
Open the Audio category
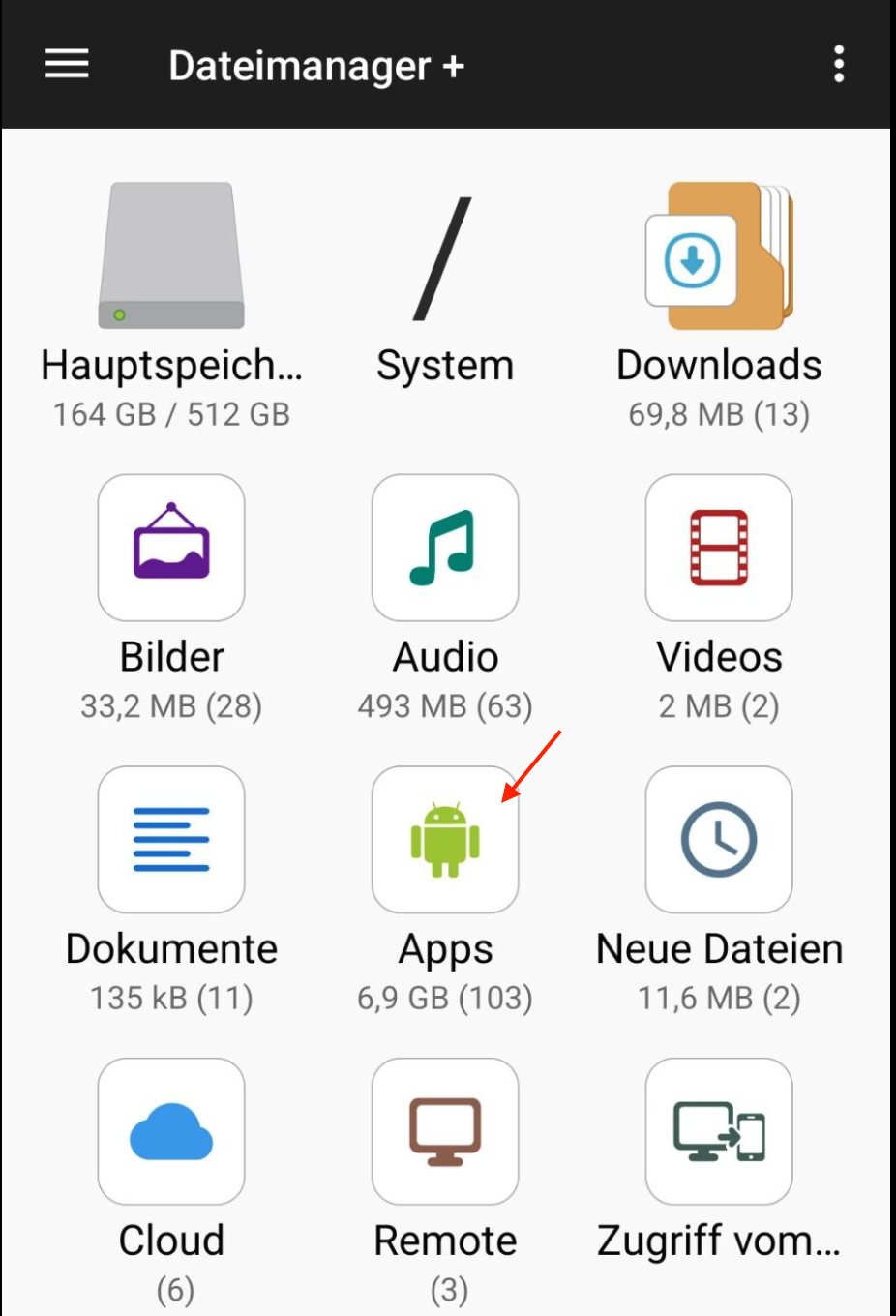pyautogui.click(x=445, y=548)
